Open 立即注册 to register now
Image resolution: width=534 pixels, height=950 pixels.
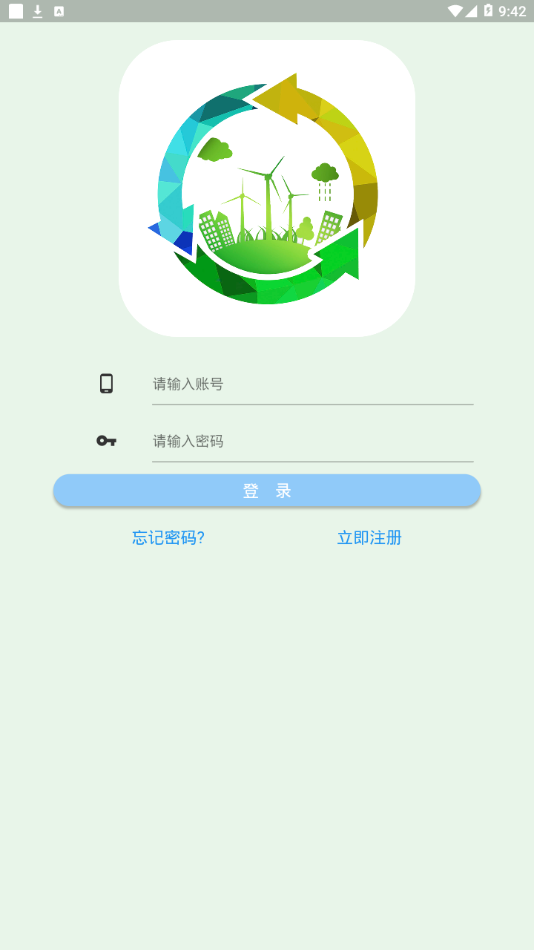coord(369,537)
